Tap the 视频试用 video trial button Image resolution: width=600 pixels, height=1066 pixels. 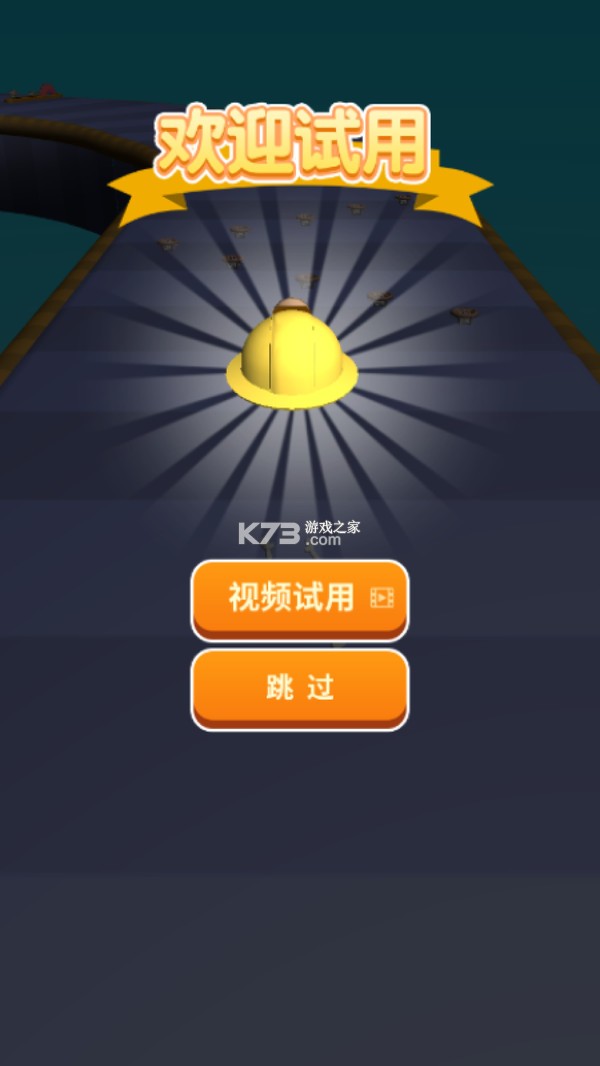tap(300, 598)
